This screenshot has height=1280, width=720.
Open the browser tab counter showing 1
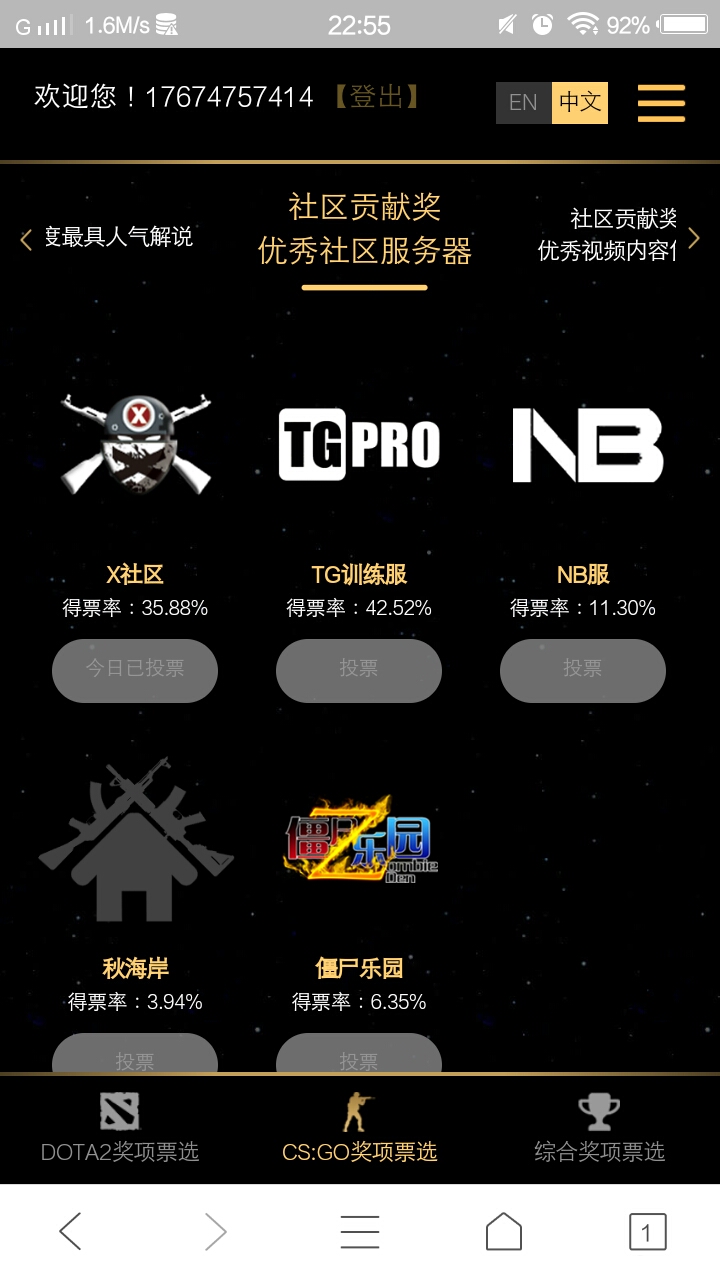649,1232
